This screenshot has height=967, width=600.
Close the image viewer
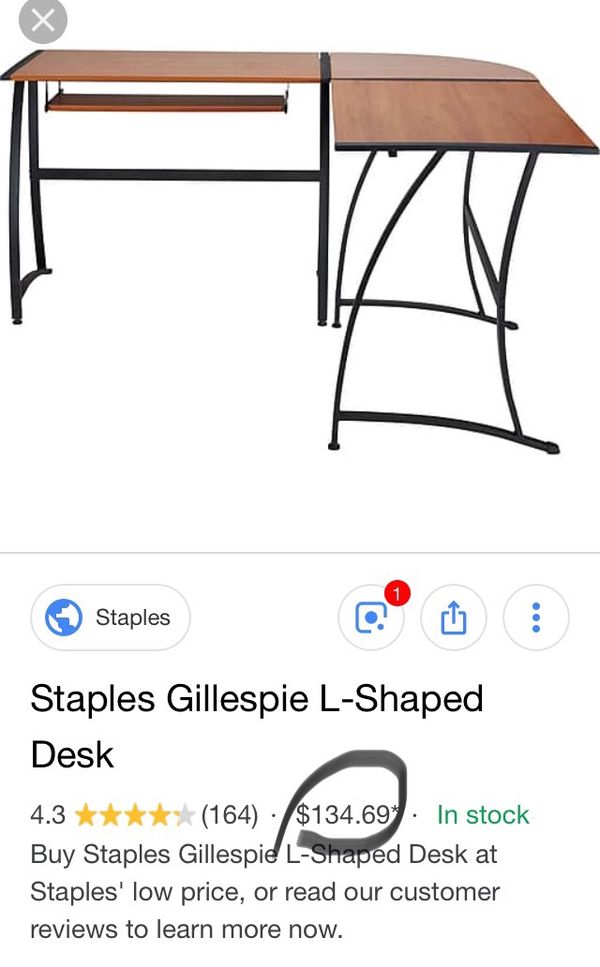(x=43, y=22)
